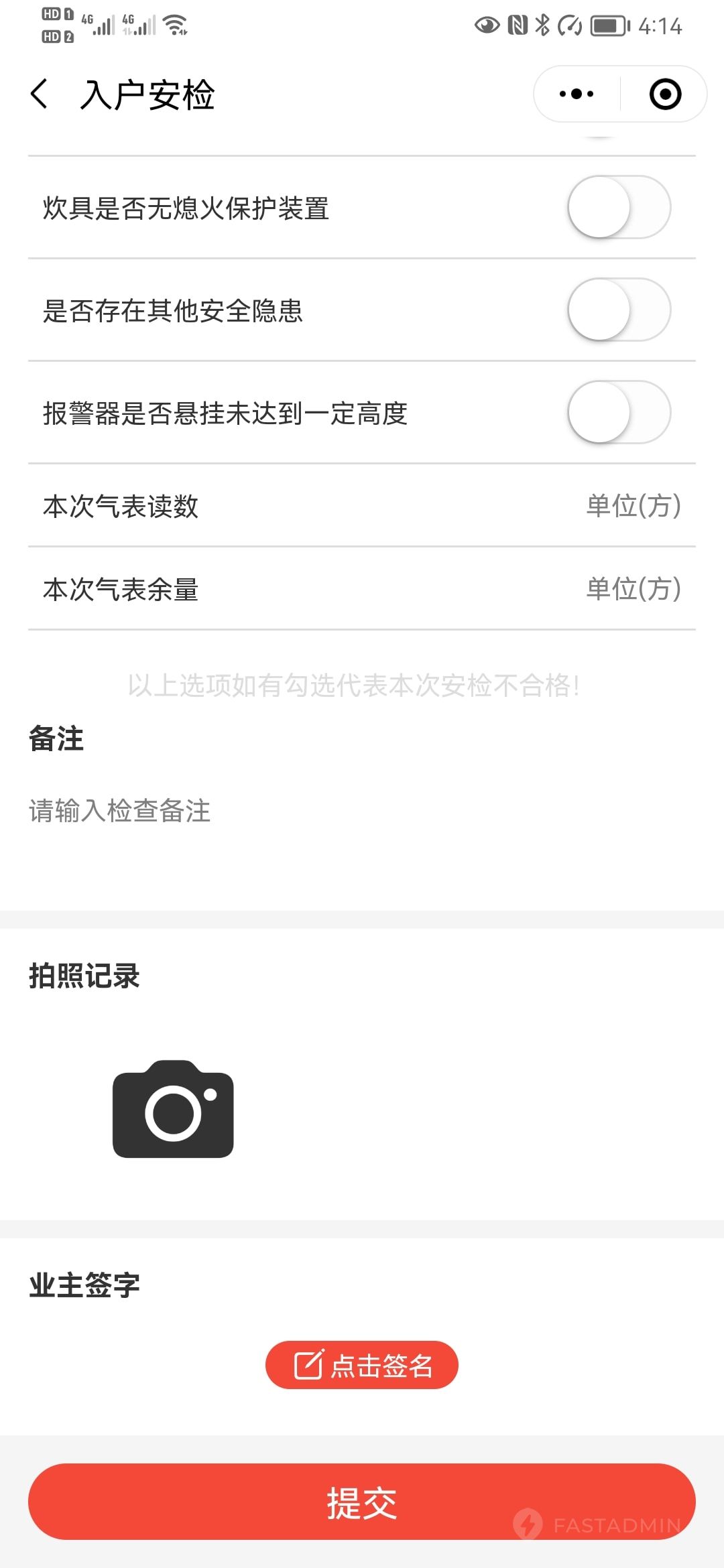Add a photo with the camera icon
Screen dimensions: 724x1568
point(173,1110)
